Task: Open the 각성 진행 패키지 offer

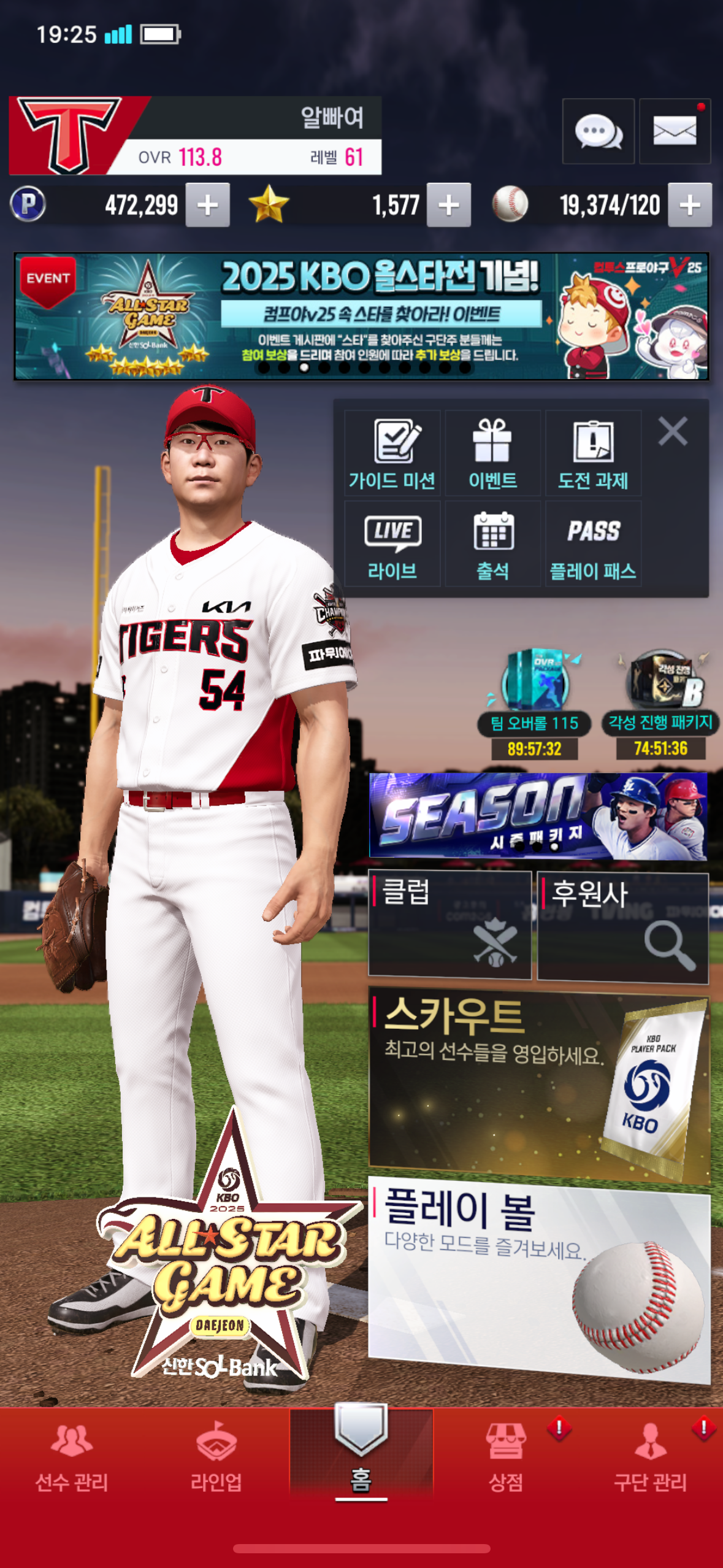Action: (660, 704)
